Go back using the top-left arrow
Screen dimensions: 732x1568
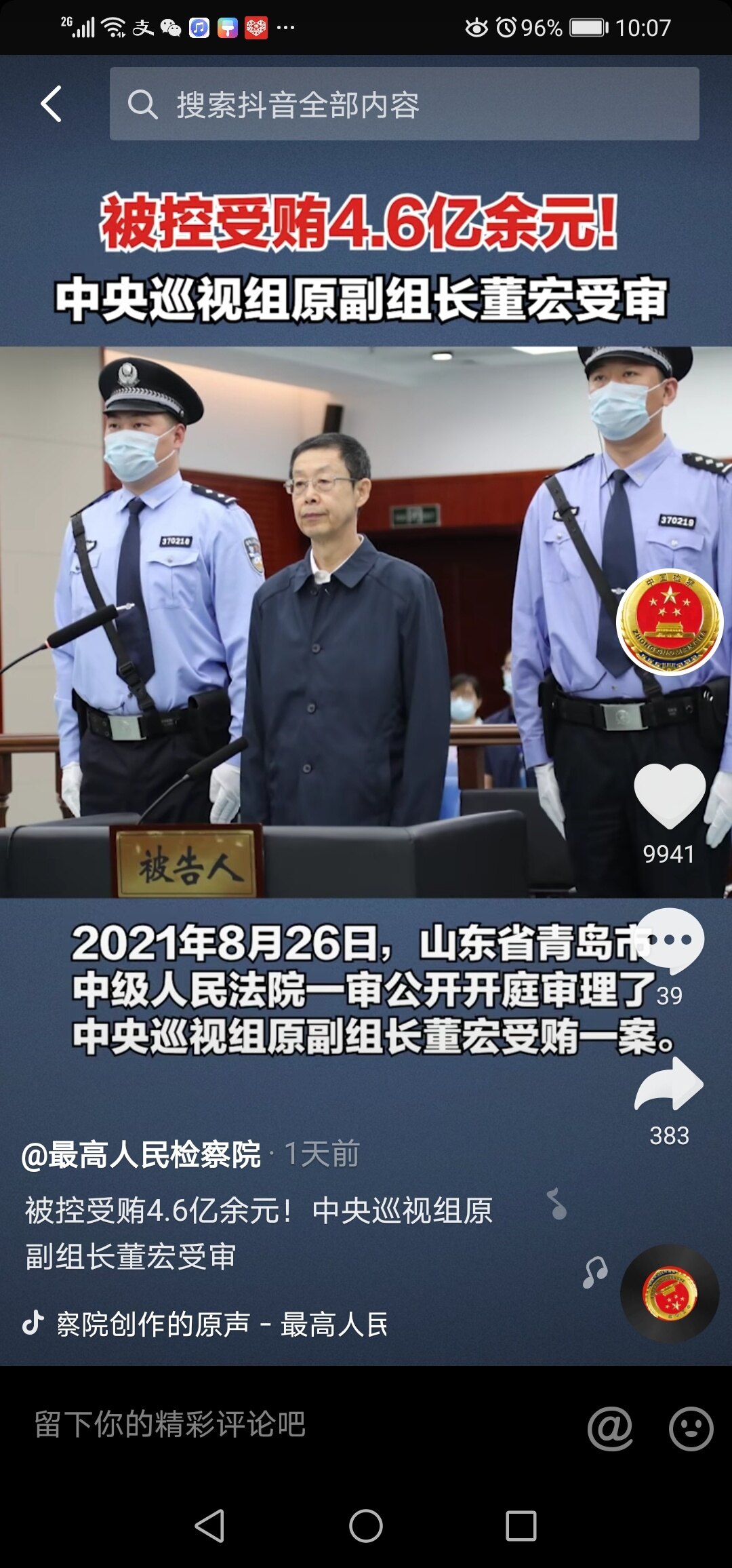(x=52, y=104)
